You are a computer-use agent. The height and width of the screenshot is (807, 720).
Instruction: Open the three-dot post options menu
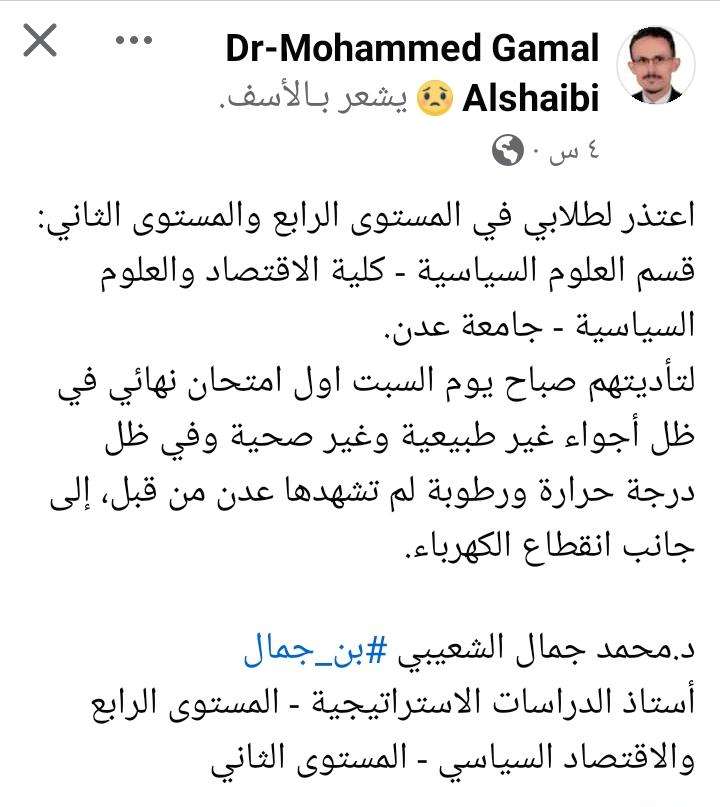coord(132,42)
